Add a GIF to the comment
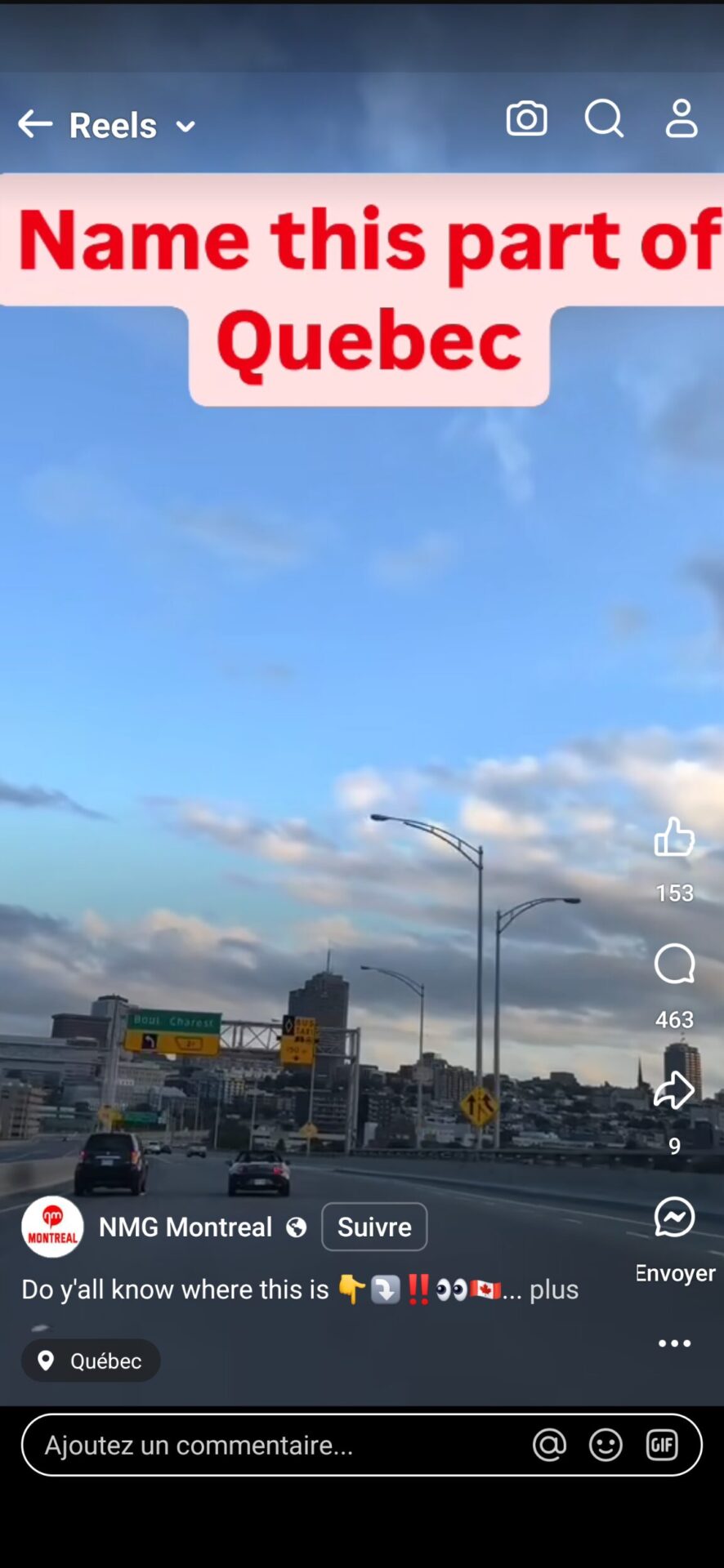Image resolution: width=724 pixels, height=1568 pixels. 662,1445
